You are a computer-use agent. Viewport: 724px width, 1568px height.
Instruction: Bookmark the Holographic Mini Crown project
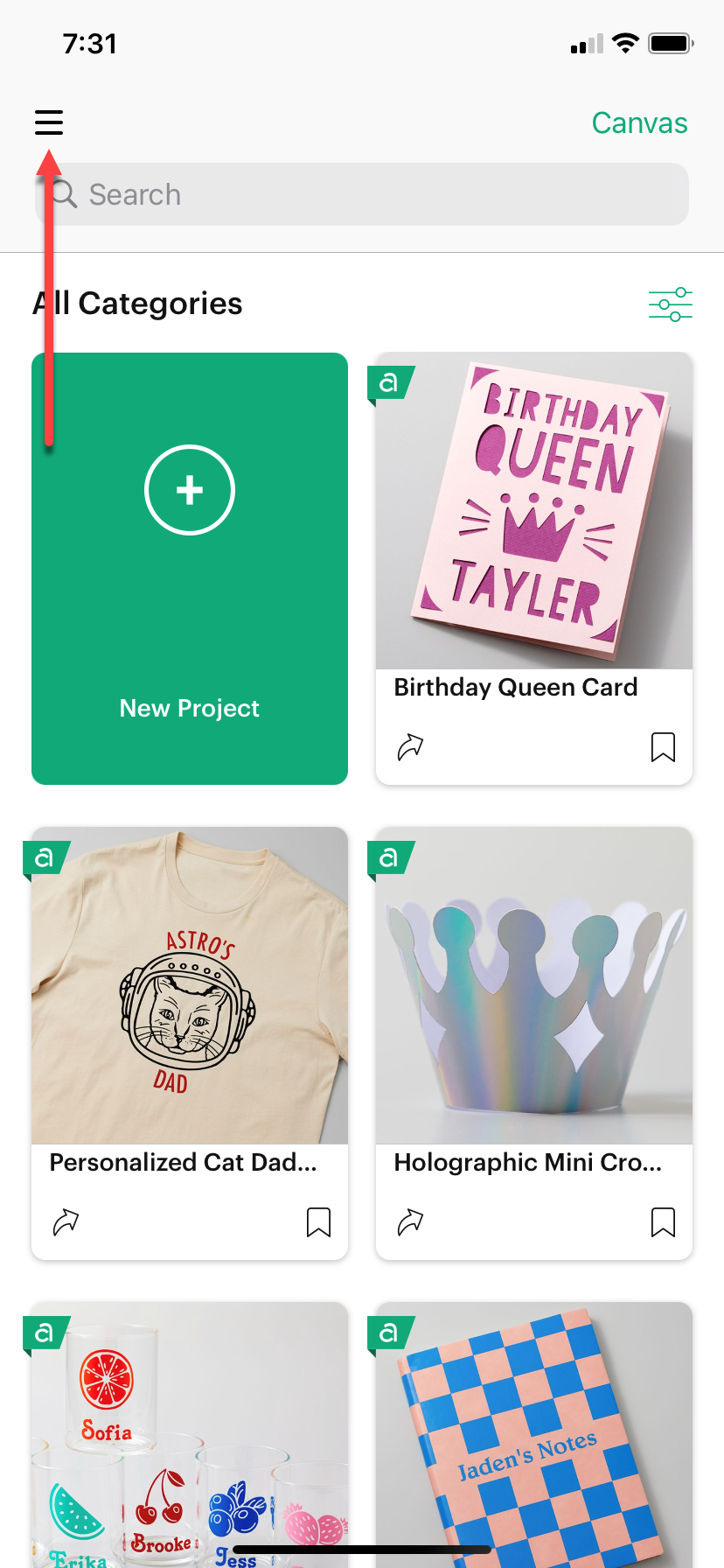tap(663, 1221)
